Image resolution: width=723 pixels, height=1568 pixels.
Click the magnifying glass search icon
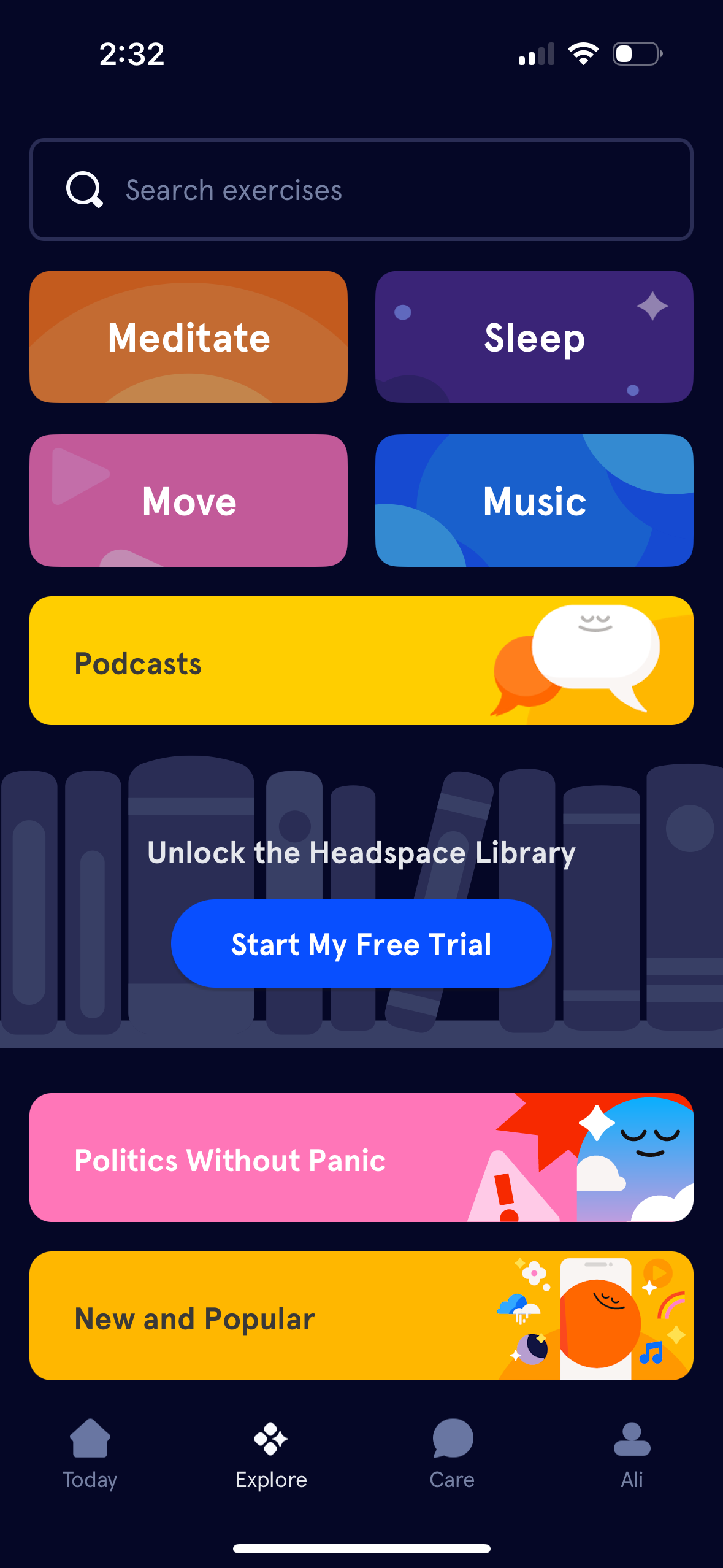click(x=83, y=190)
